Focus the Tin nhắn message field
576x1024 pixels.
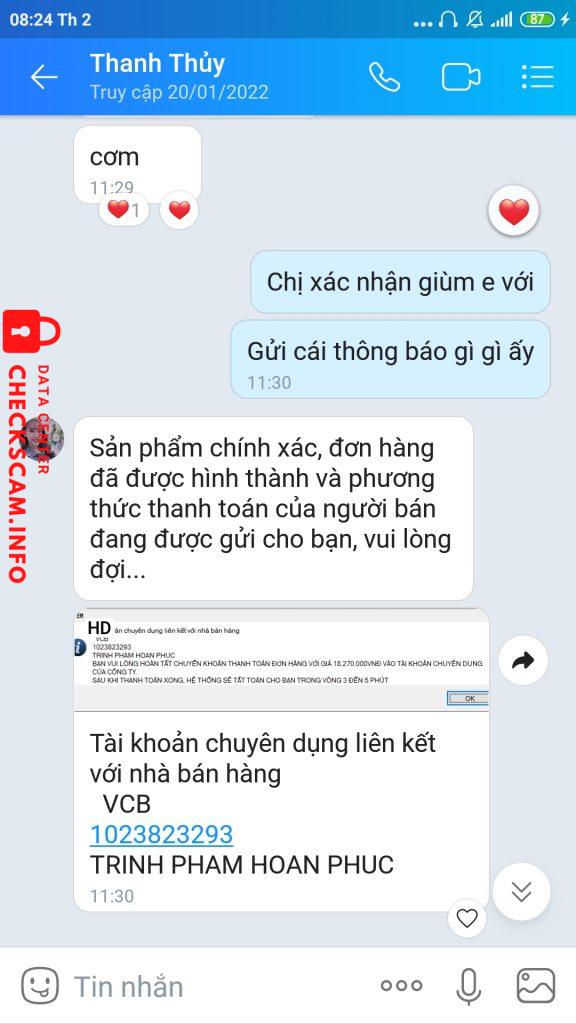pyautogui.click(x=216, y=986)
